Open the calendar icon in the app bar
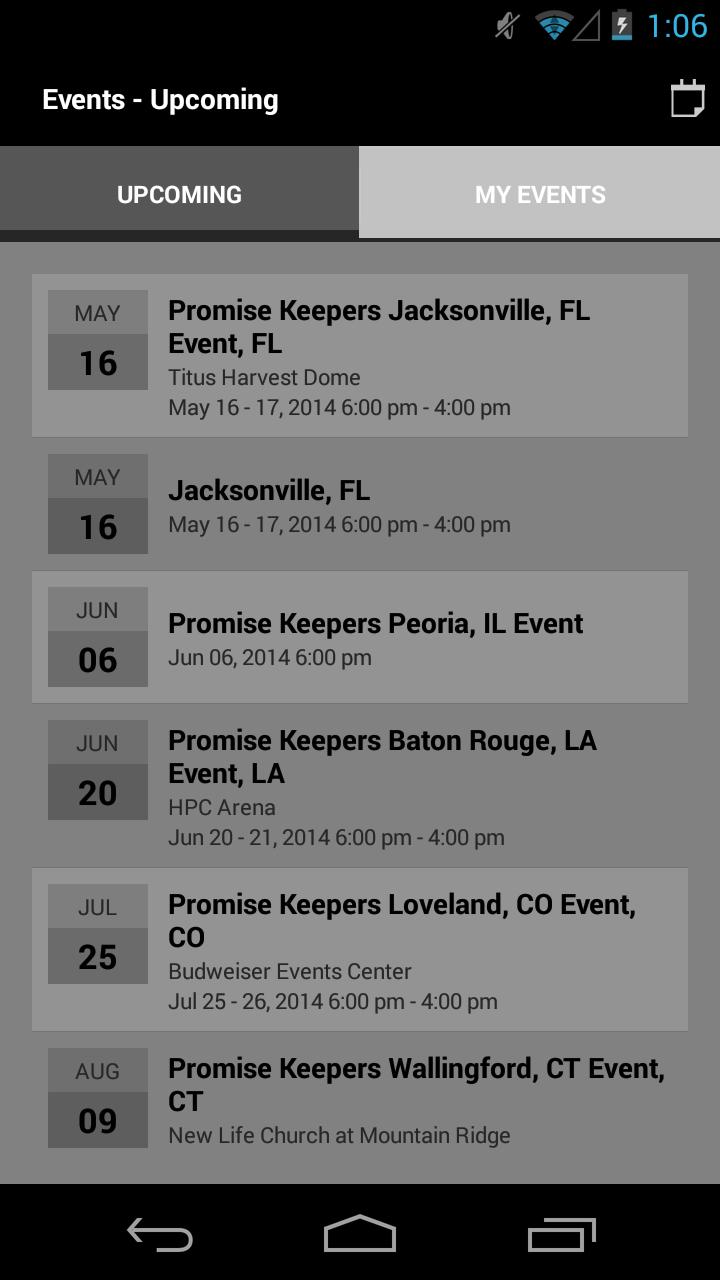 pos(687,99)
